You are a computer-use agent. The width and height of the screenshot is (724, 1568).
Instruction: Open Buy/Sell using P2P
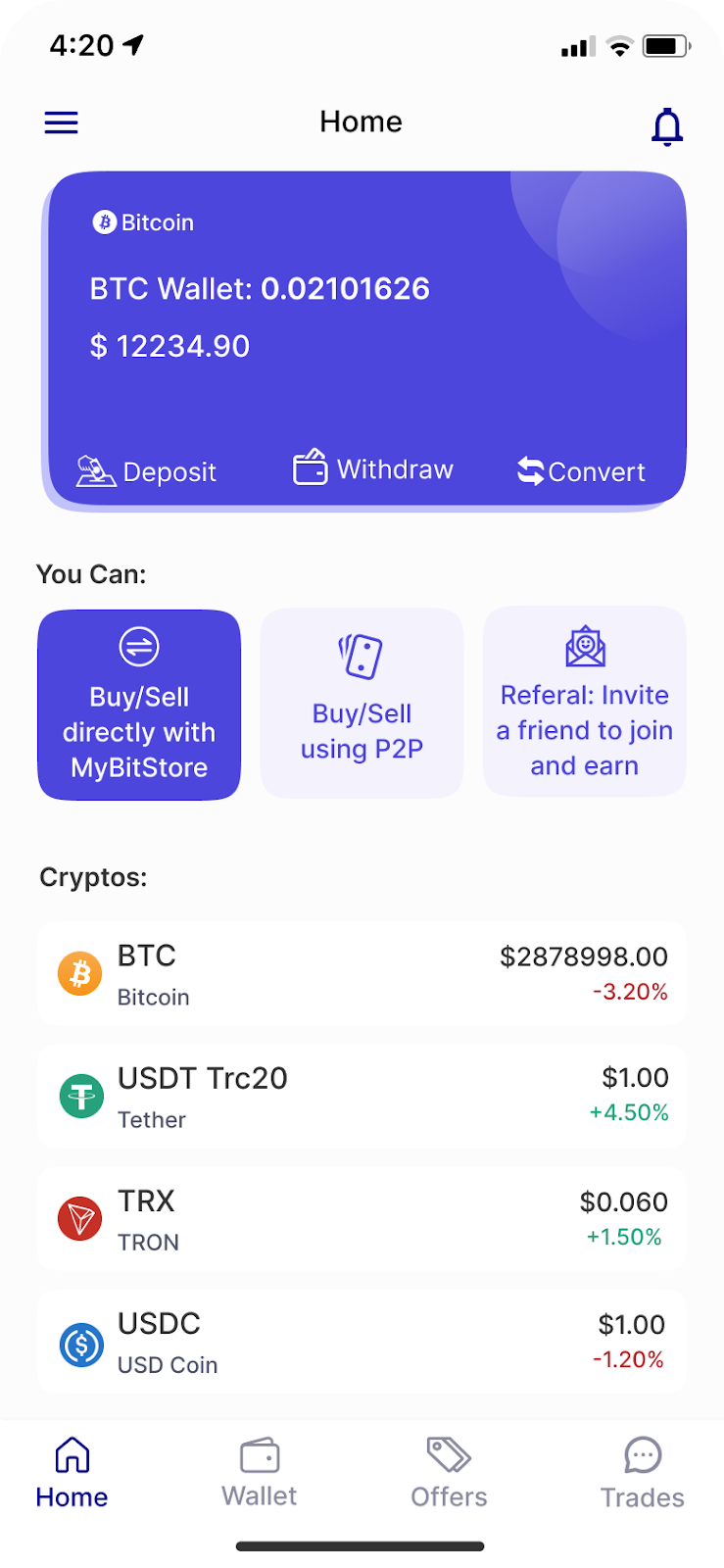click(x=362, y=703)
